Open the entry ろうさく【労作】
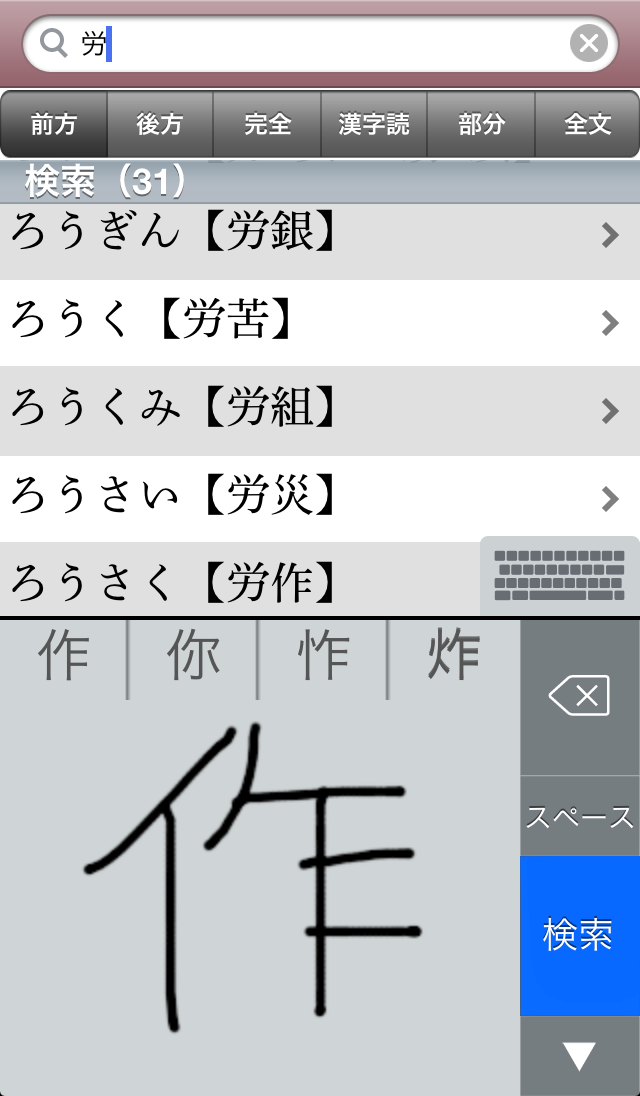 pyautogui.click(x=240, y=580)
